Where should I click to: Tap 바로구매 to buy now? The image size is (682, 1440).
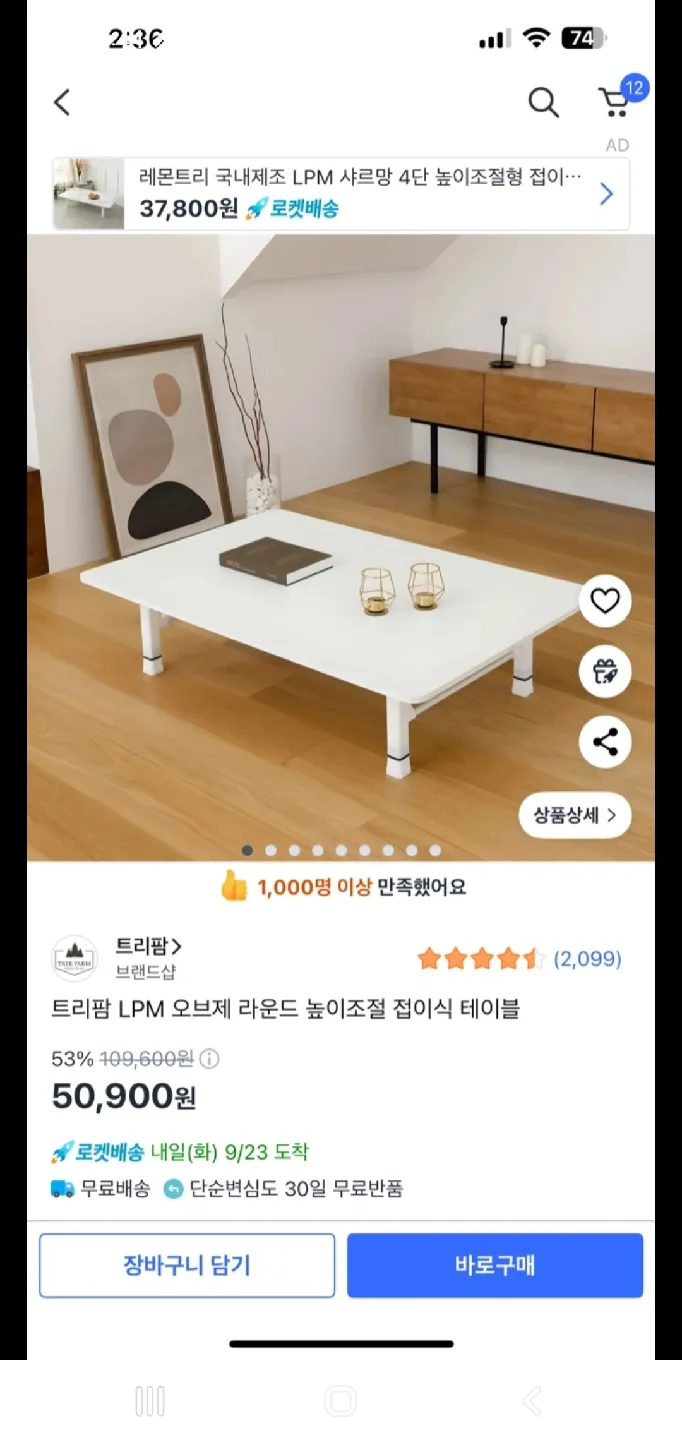tap(495, 1265)
